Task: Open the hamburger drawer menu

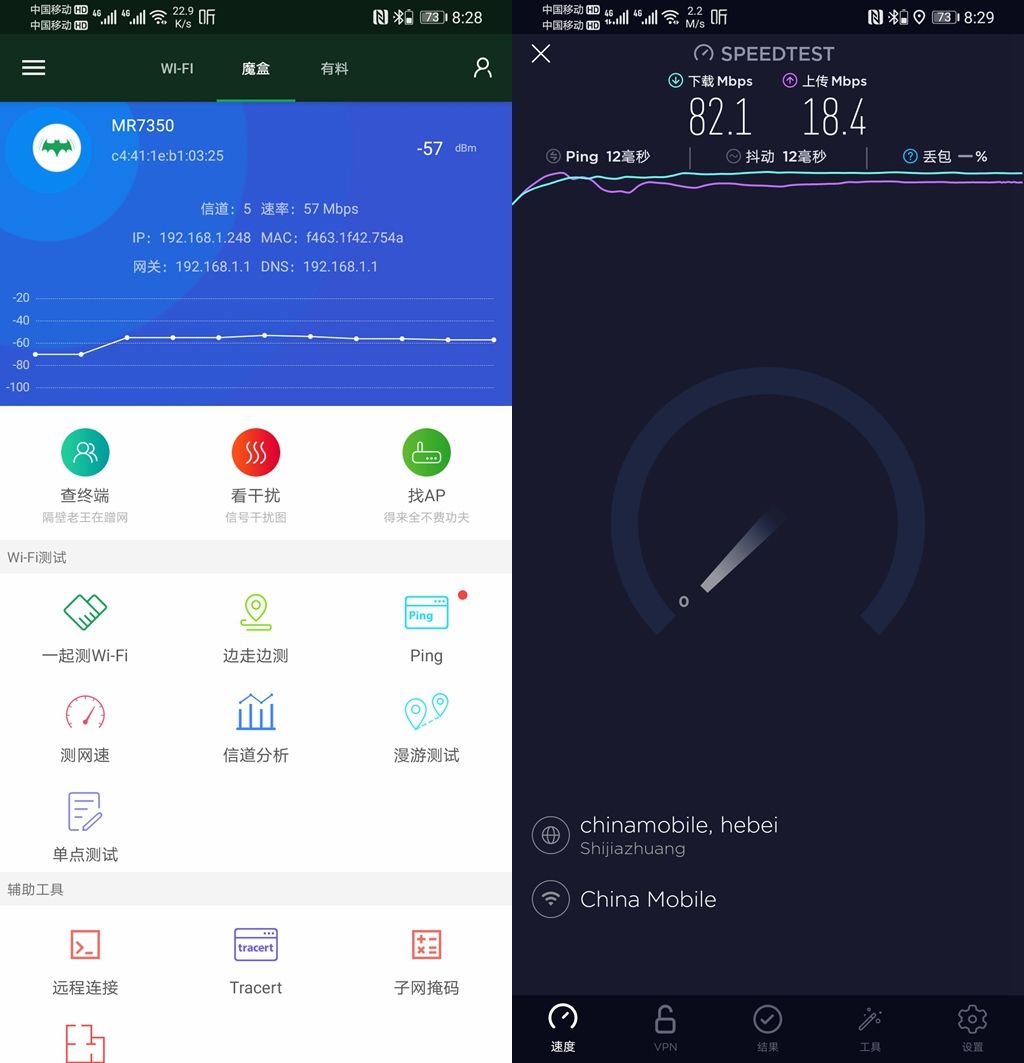Action: 34,68
